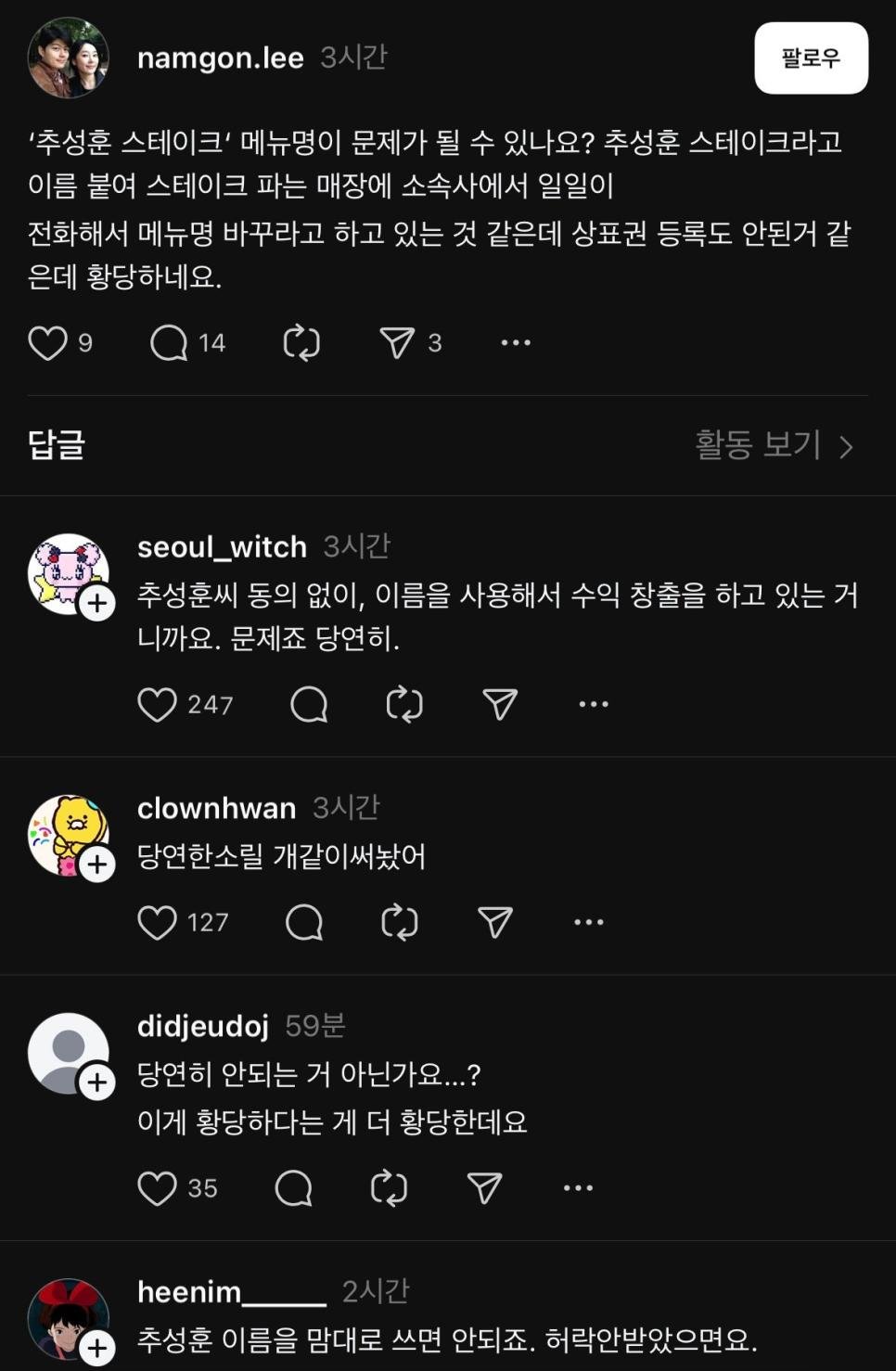
Task: Repost didjeudoj's reply
Action: (389, 1188)
